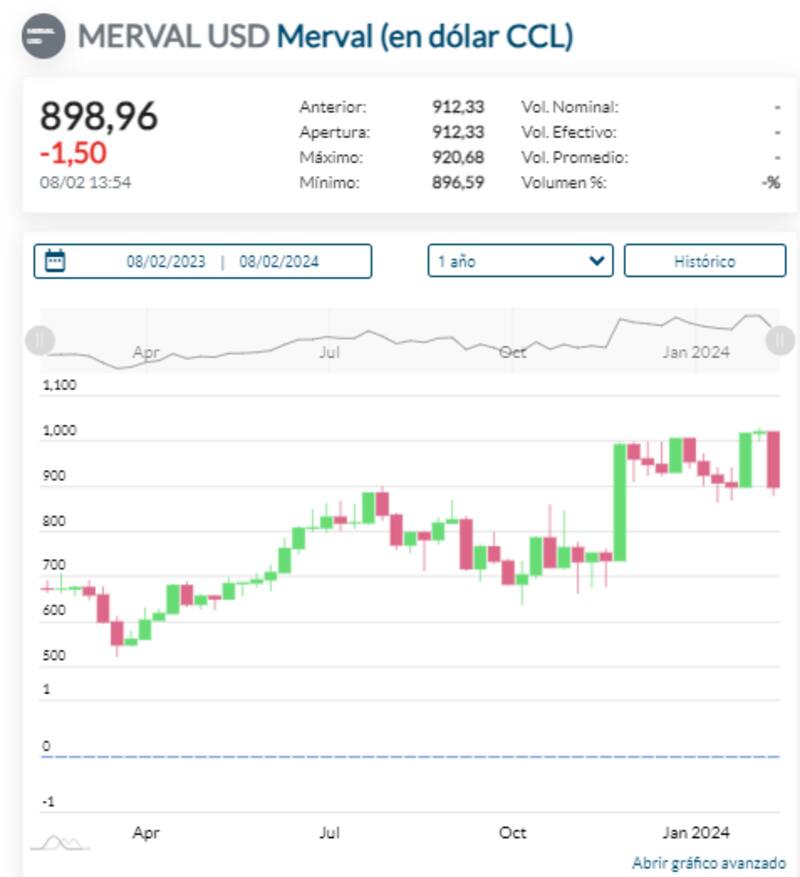This screenshot has width=800, height=877.
Task: Tap the chart type icon below the graph
Action: (x=59, y=842)
